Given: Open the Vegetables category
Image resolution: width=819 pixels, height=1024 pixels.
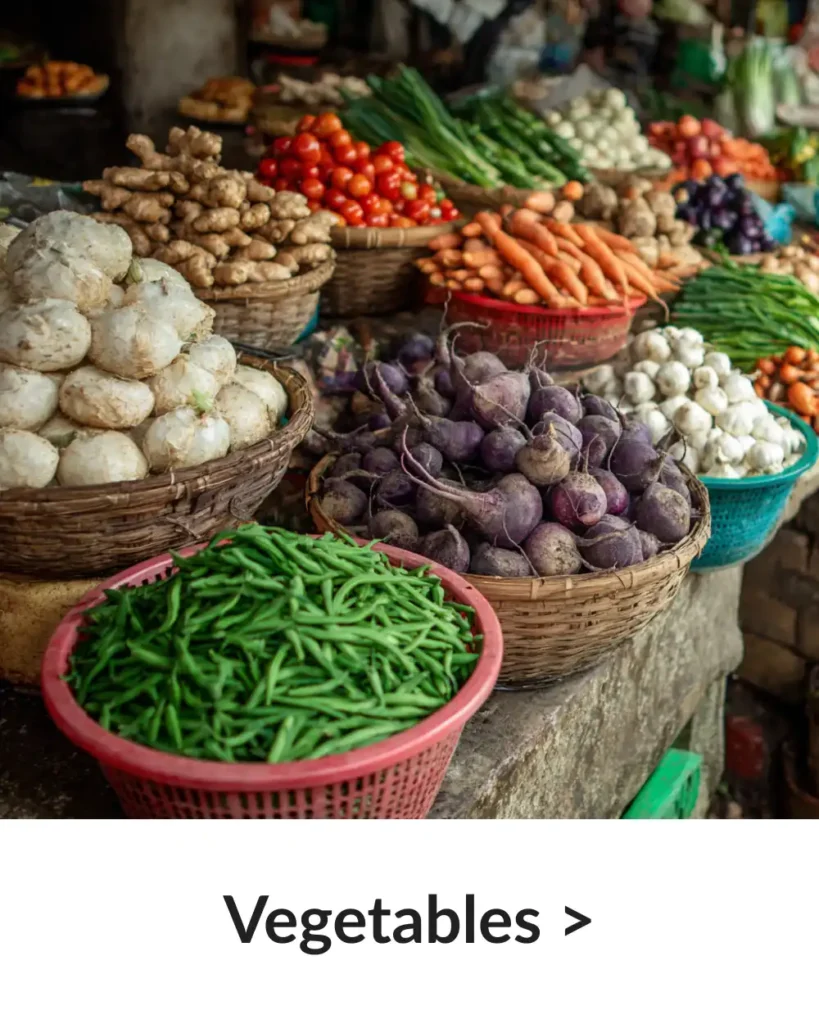Looking at the screenshot, I should 407,920.
